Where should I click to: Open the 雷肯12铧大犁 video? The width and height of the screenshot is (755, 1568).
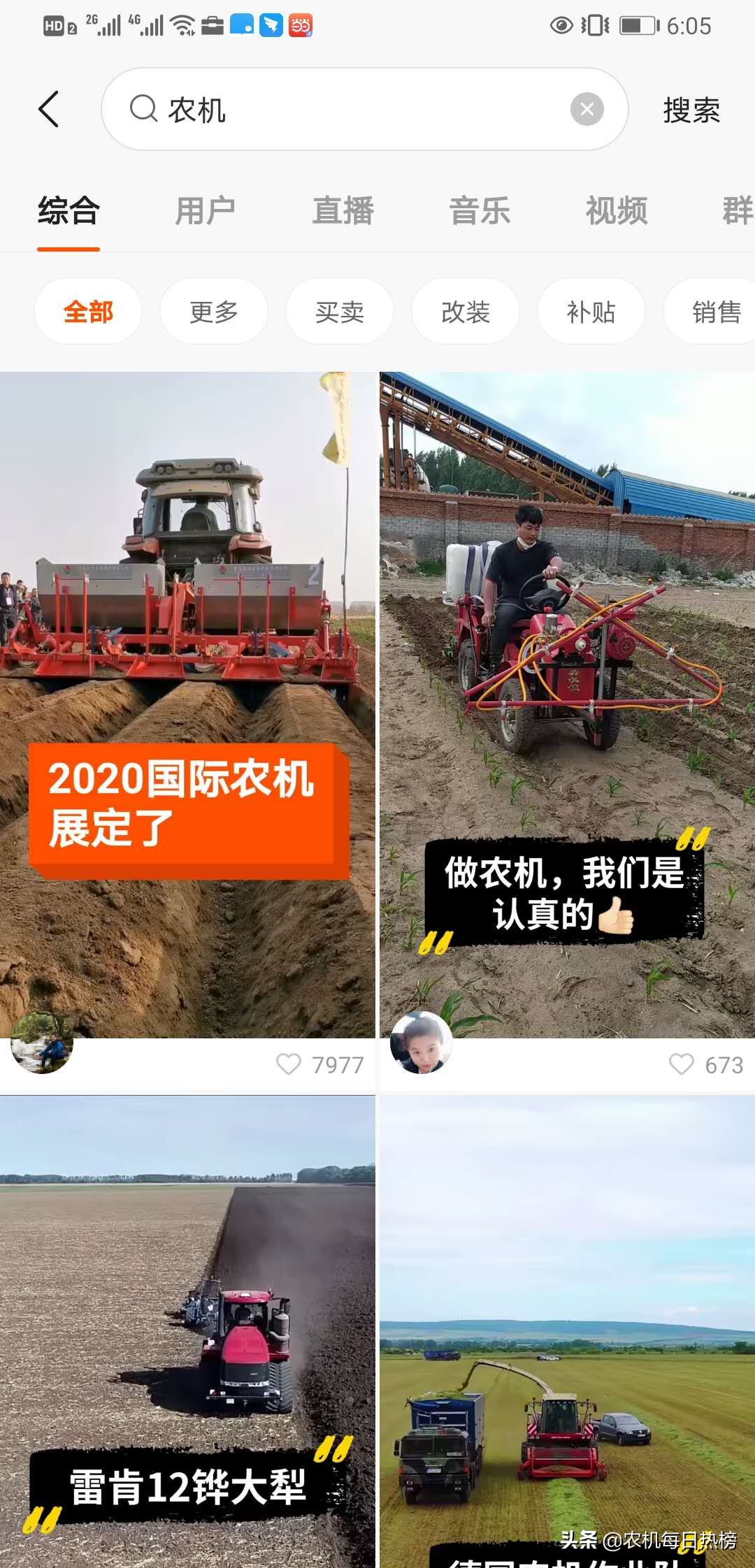point(187,1328)
